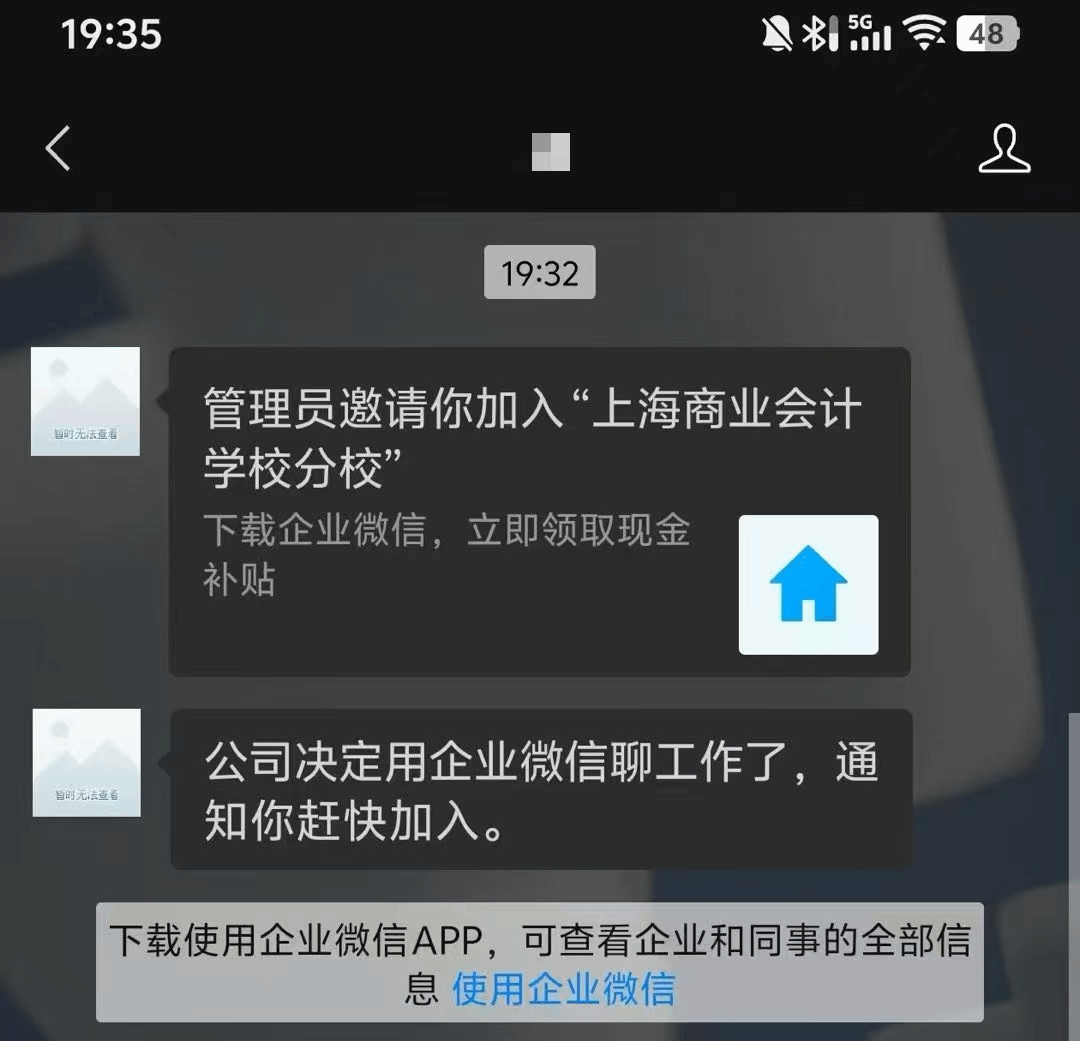Open the contact profile icon
Image resolution: width=1080 pixels, height=1041 pixels.
[1004, 150]
